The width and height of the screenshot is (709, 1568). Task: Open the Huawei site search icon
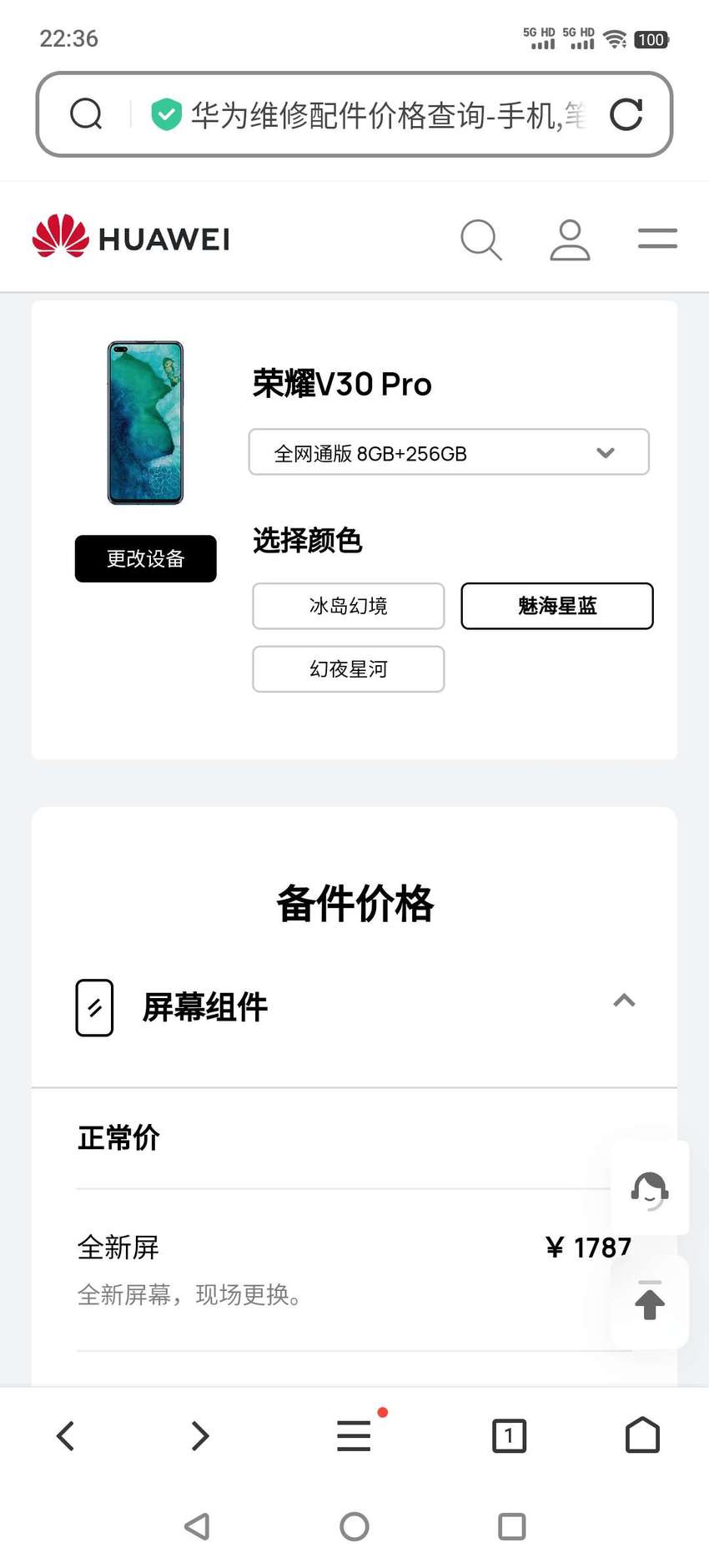coord(481,239)
